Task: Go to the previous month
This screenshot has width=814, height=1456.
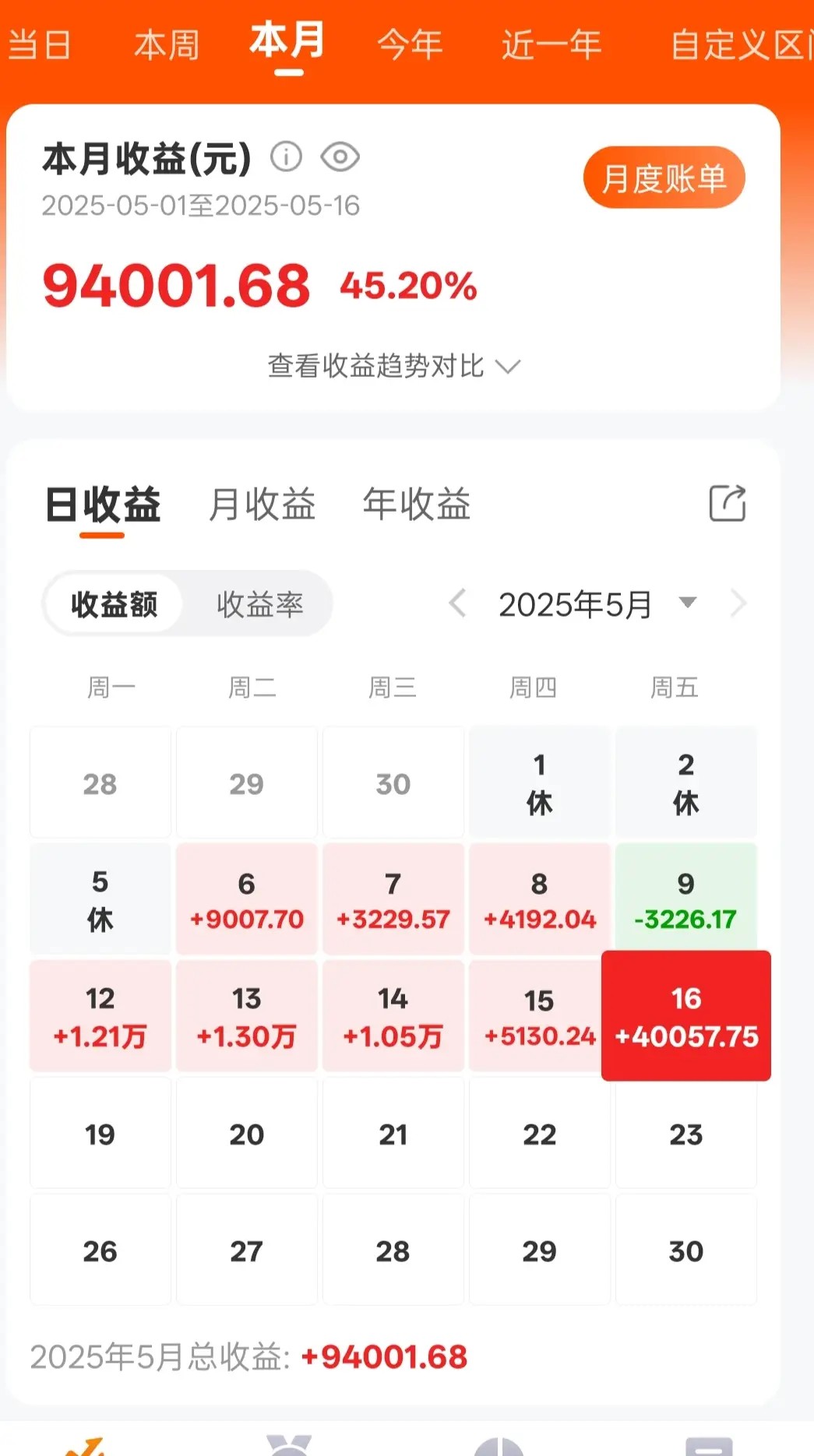Action: tap(457, 603)
